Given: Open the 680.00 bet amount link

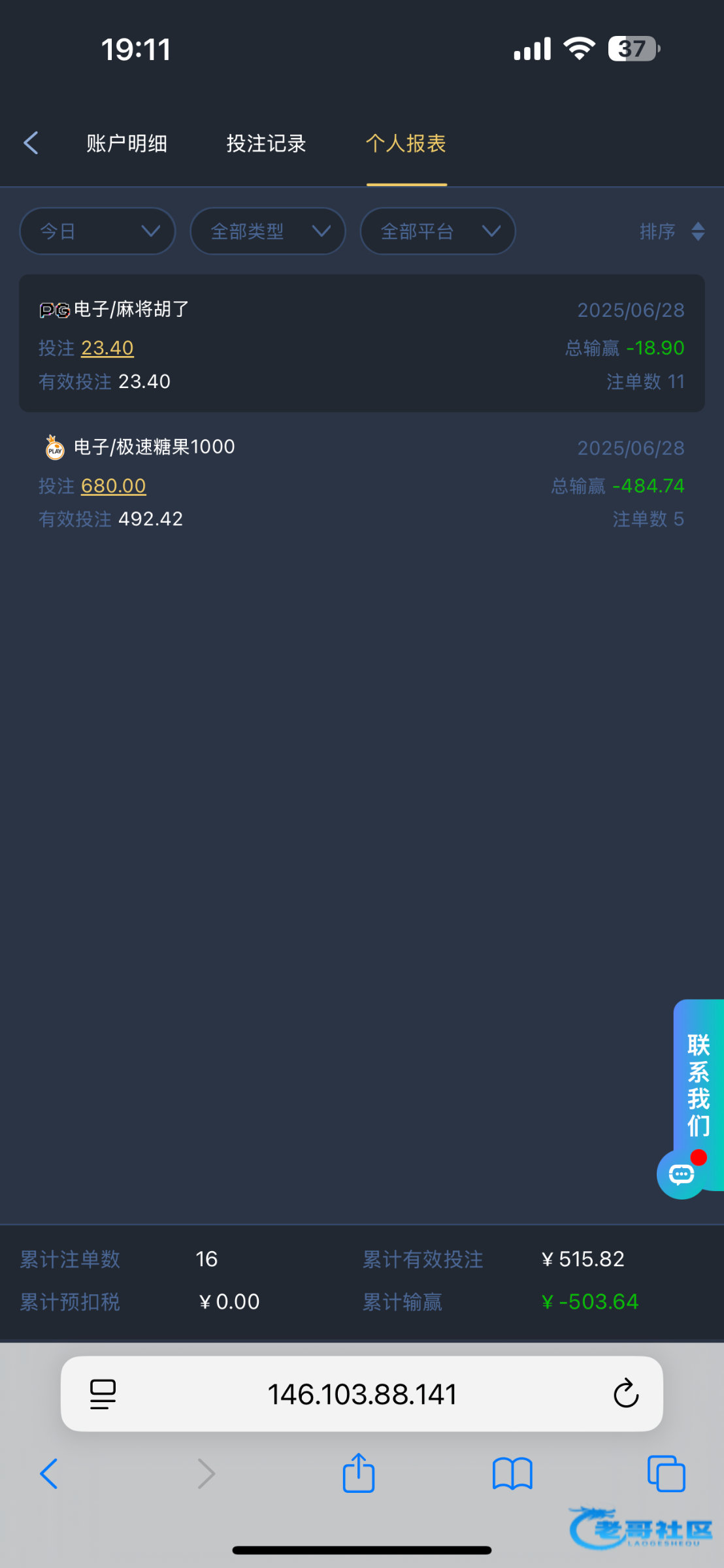Looking at the screenshot, I should click(x=114, y=485).
